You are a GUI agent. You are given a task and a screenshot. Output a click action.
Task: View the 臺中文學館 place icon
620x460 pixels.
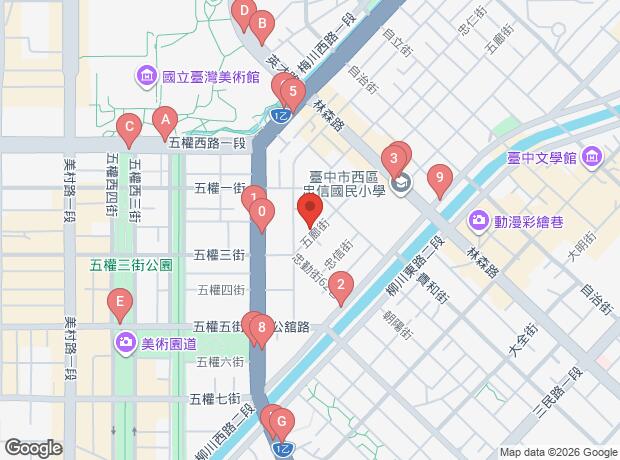tap(592, 157)
